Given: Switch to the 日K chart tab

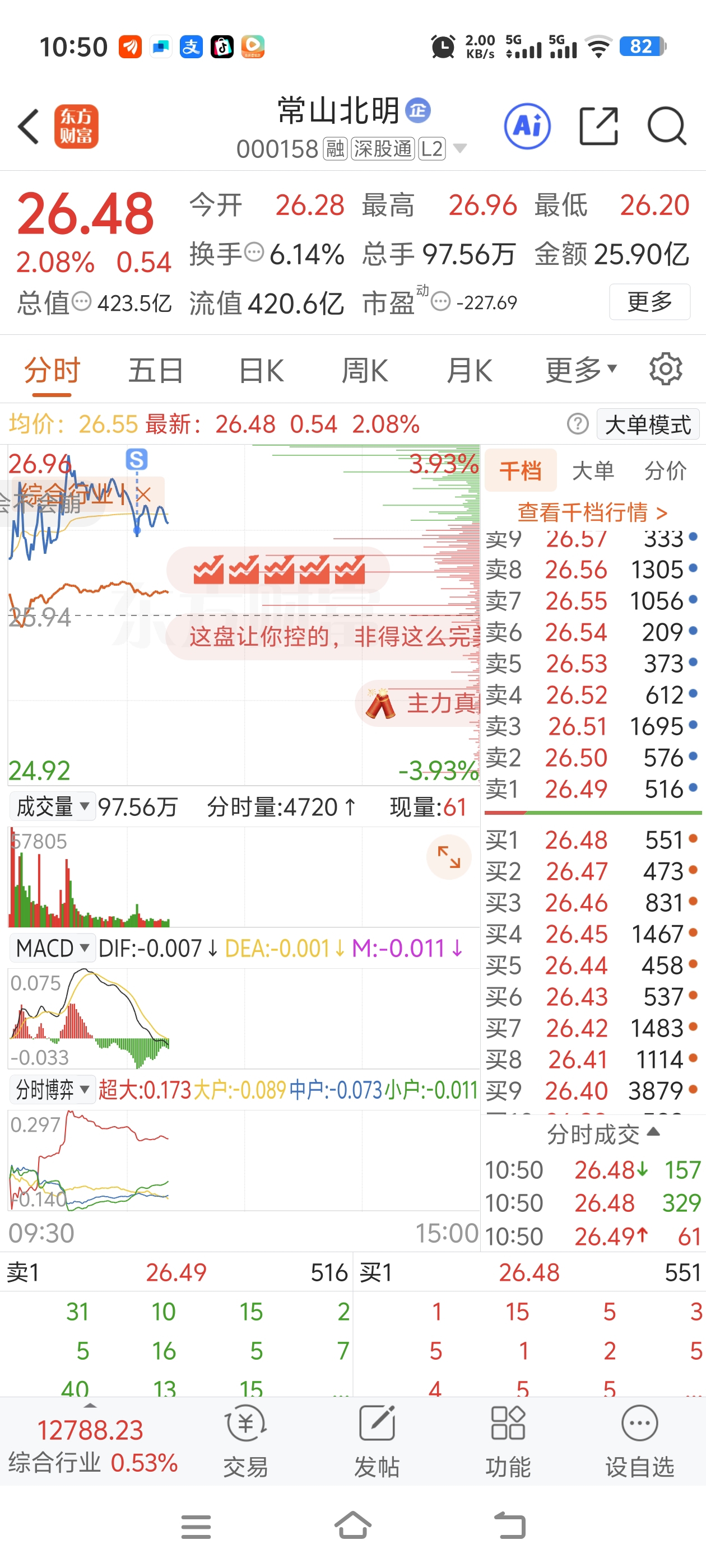Looking at the screenshot, I should tap(261, 370).
